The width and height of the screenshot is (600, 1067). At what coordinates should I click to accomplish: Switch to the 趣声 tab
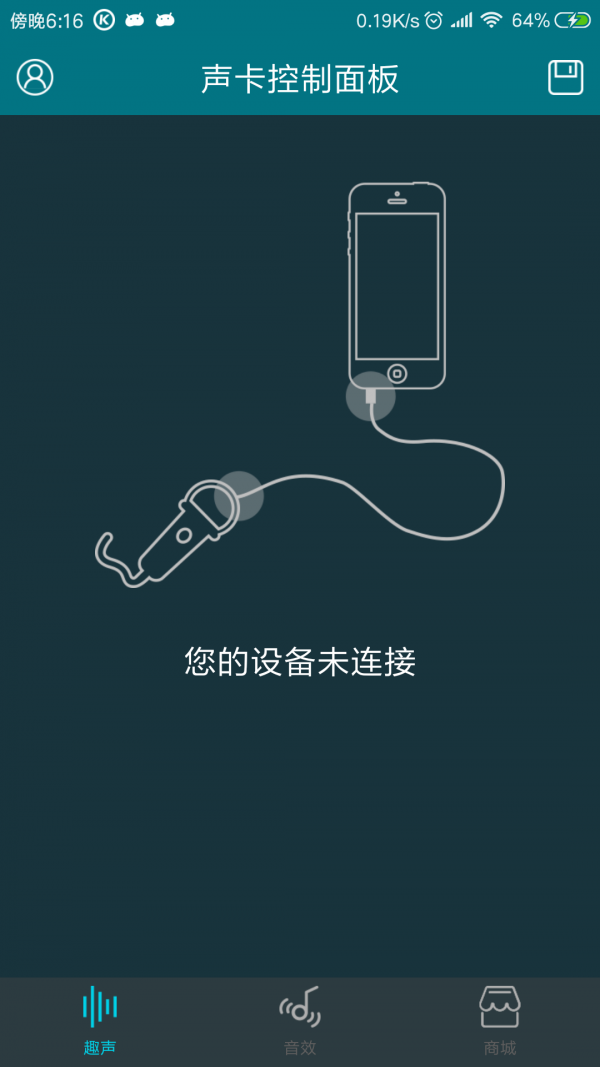100,1020
